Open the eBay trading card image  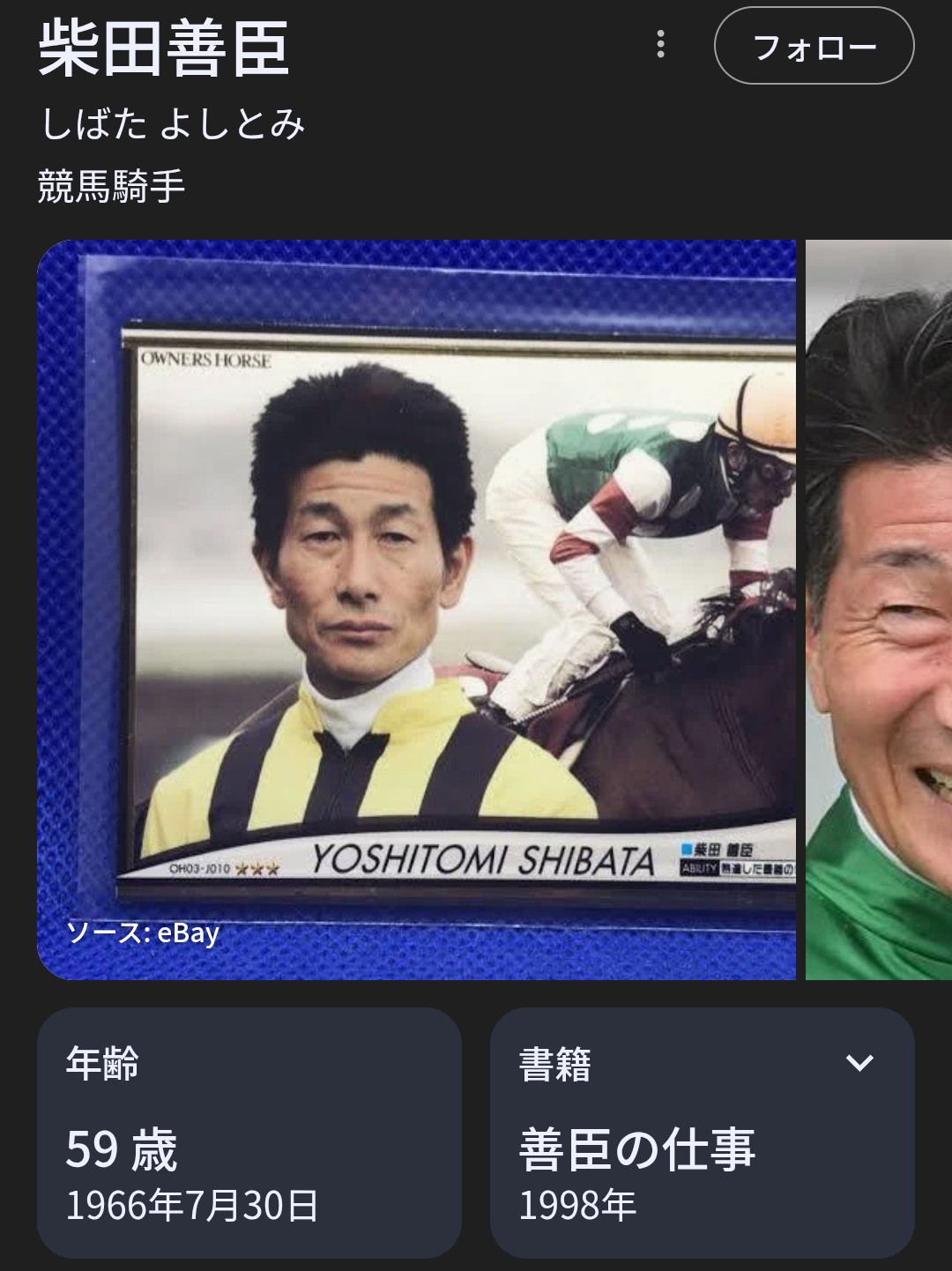416,609
